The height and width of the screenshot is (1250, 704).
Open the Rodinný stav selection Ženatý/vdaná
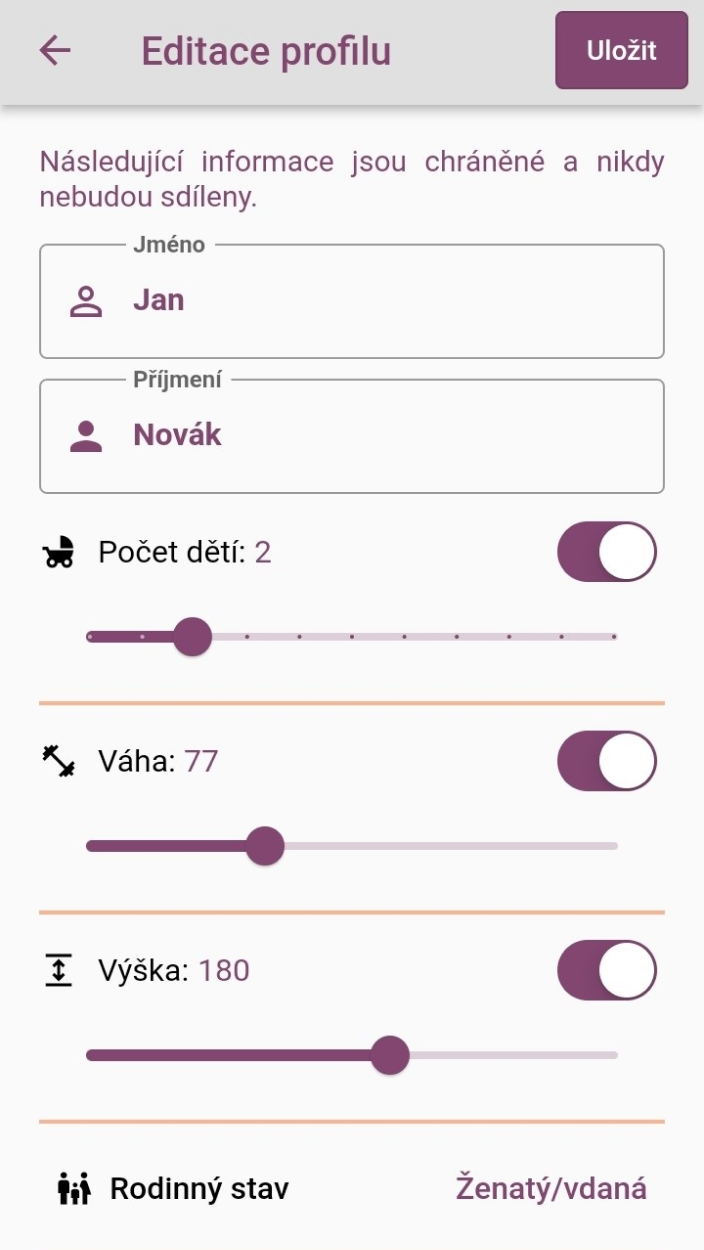click(551, 1188)
